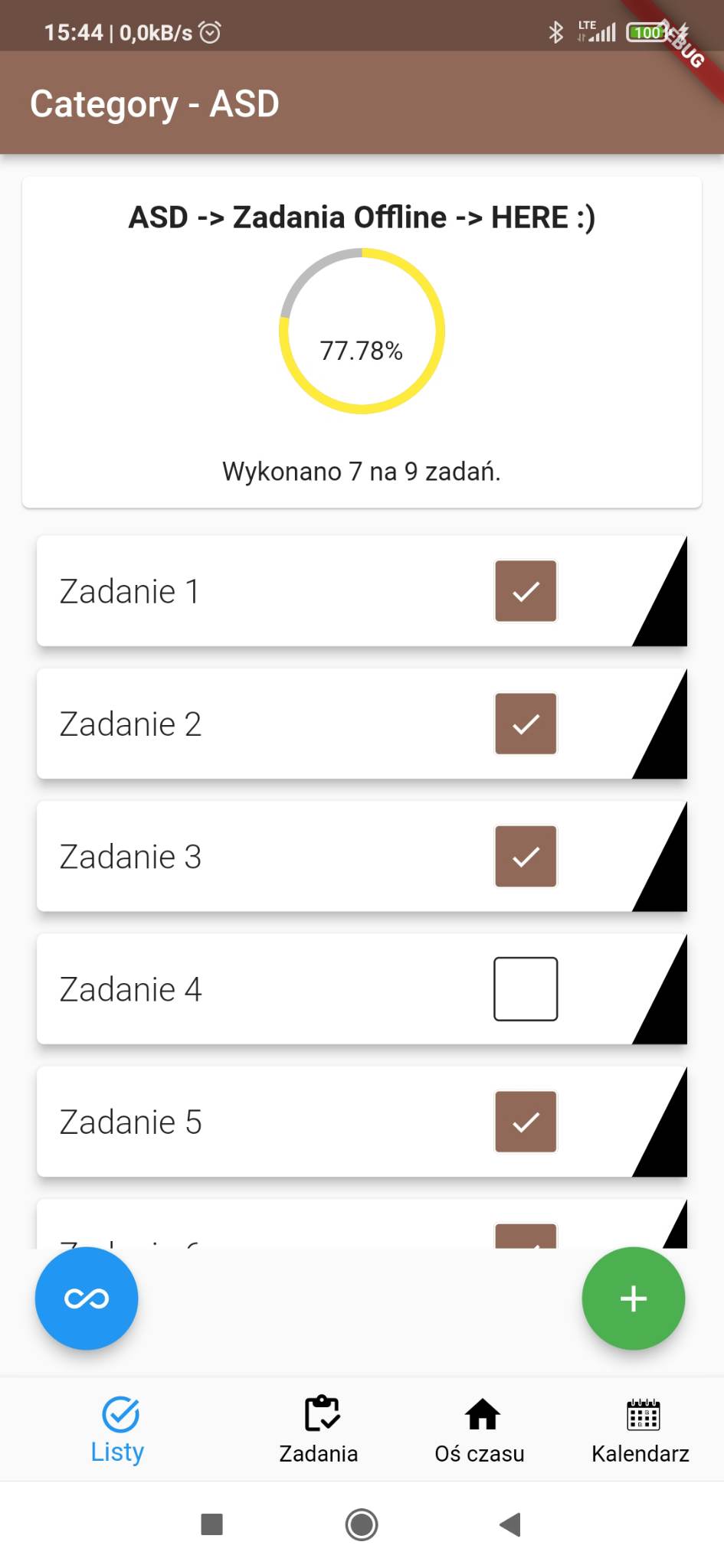Tap the green plus add button
This screenshot has width=724, height=1568.
coord(633,1298)
